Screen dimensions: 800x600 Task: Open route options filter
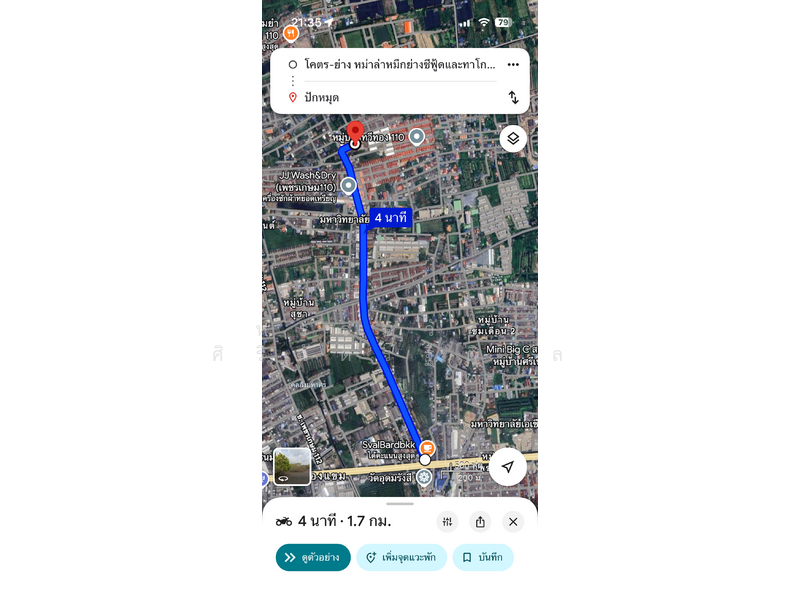pyautogui.click(x=447, y=521)
